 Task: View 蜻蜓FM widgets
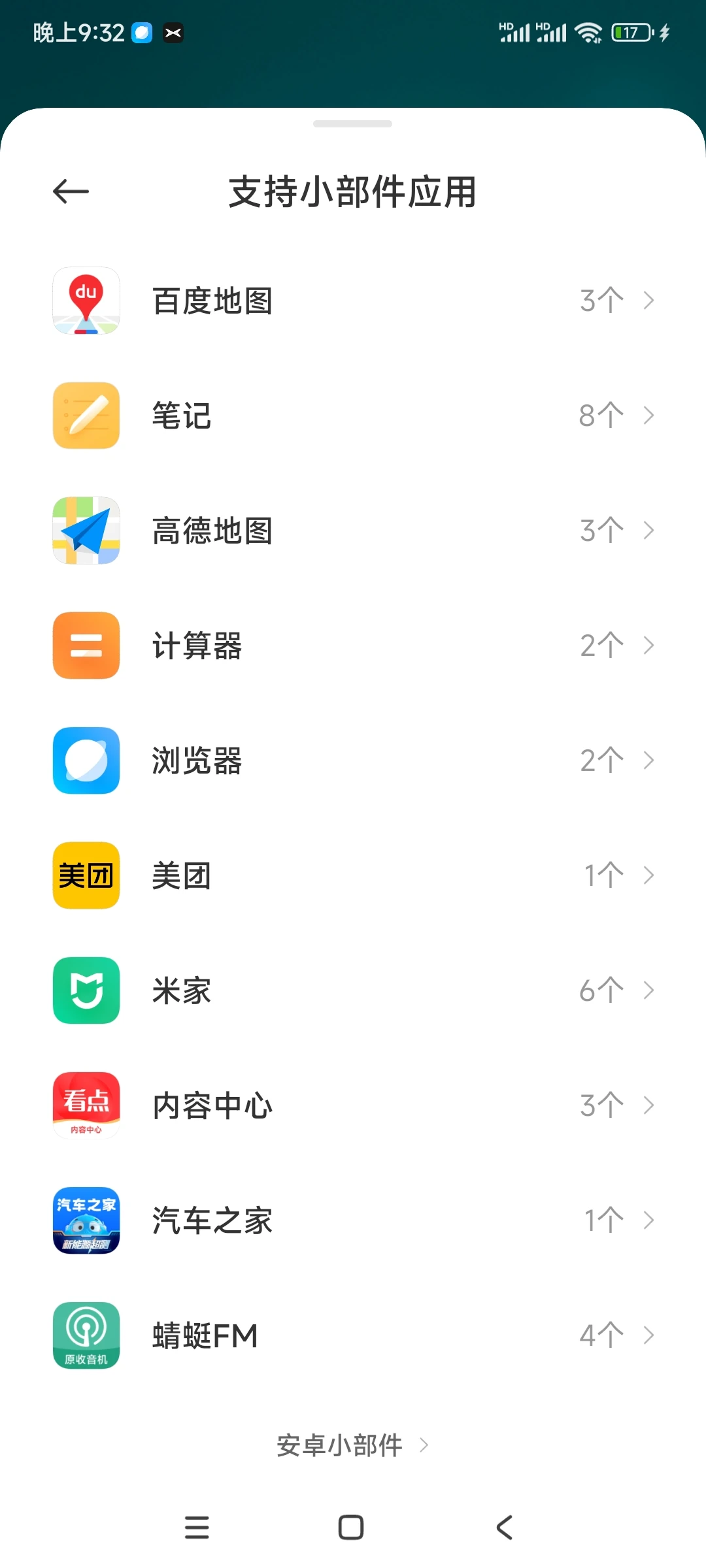353,1335
